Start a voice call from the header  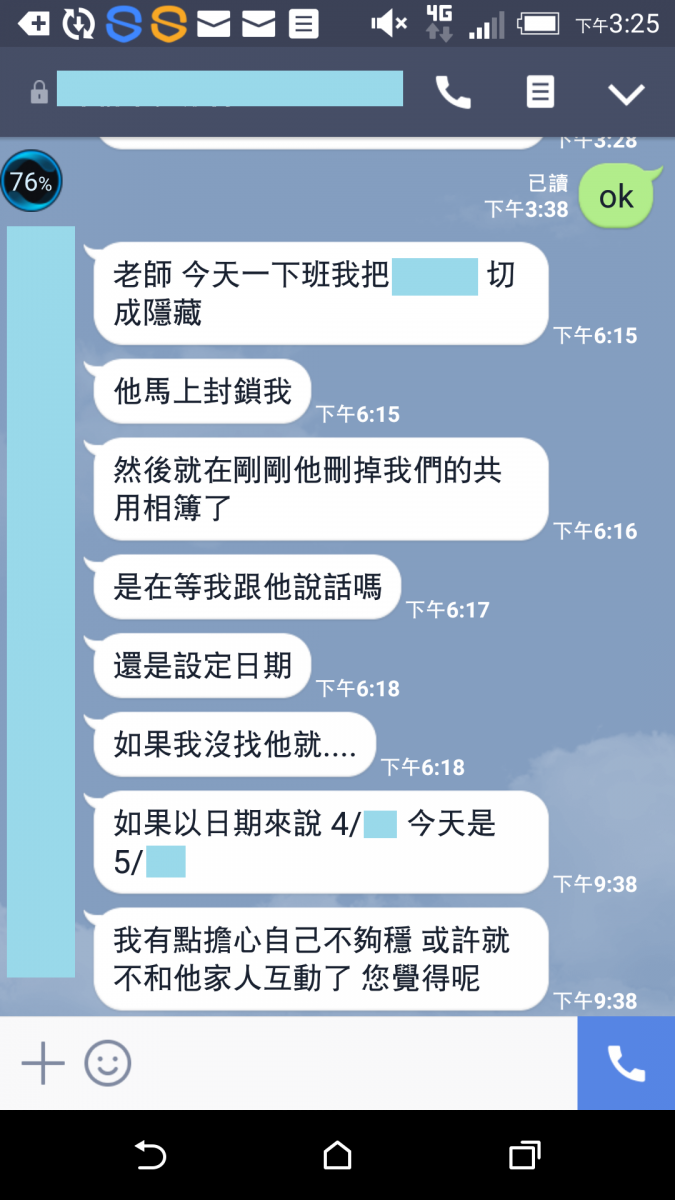(x=453, y=93)
